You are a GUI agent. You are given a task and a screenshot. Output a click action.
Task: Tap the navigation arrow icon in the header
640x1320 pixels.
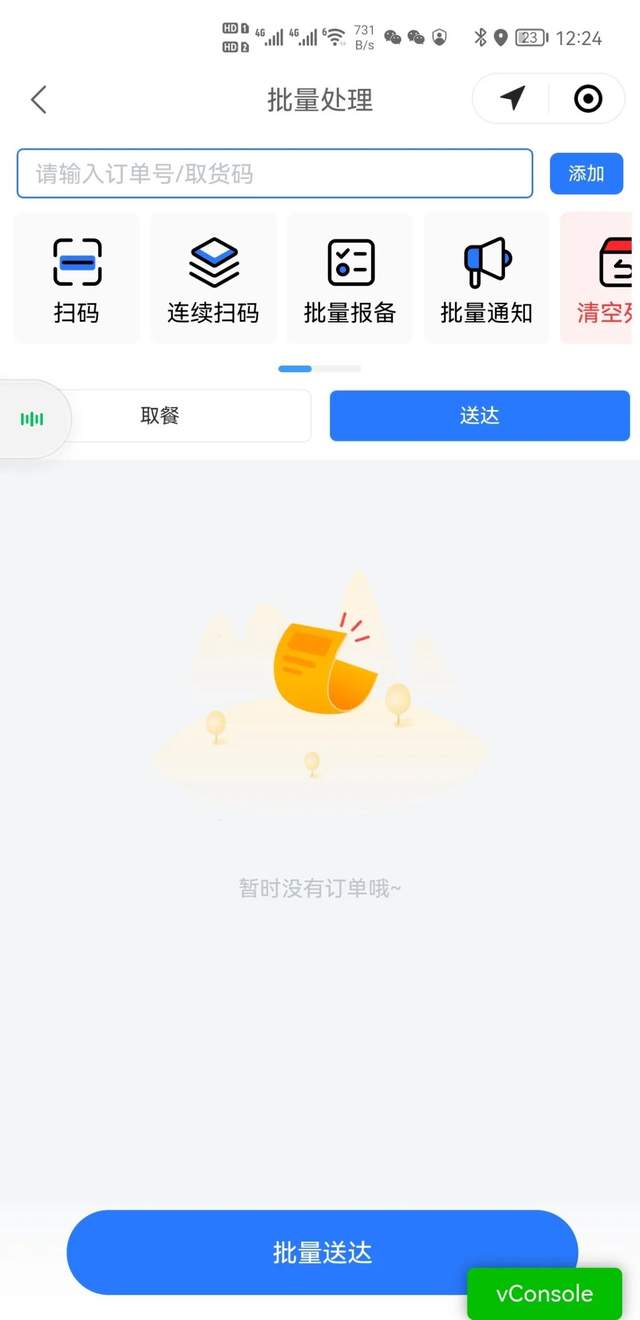(513, 98)
